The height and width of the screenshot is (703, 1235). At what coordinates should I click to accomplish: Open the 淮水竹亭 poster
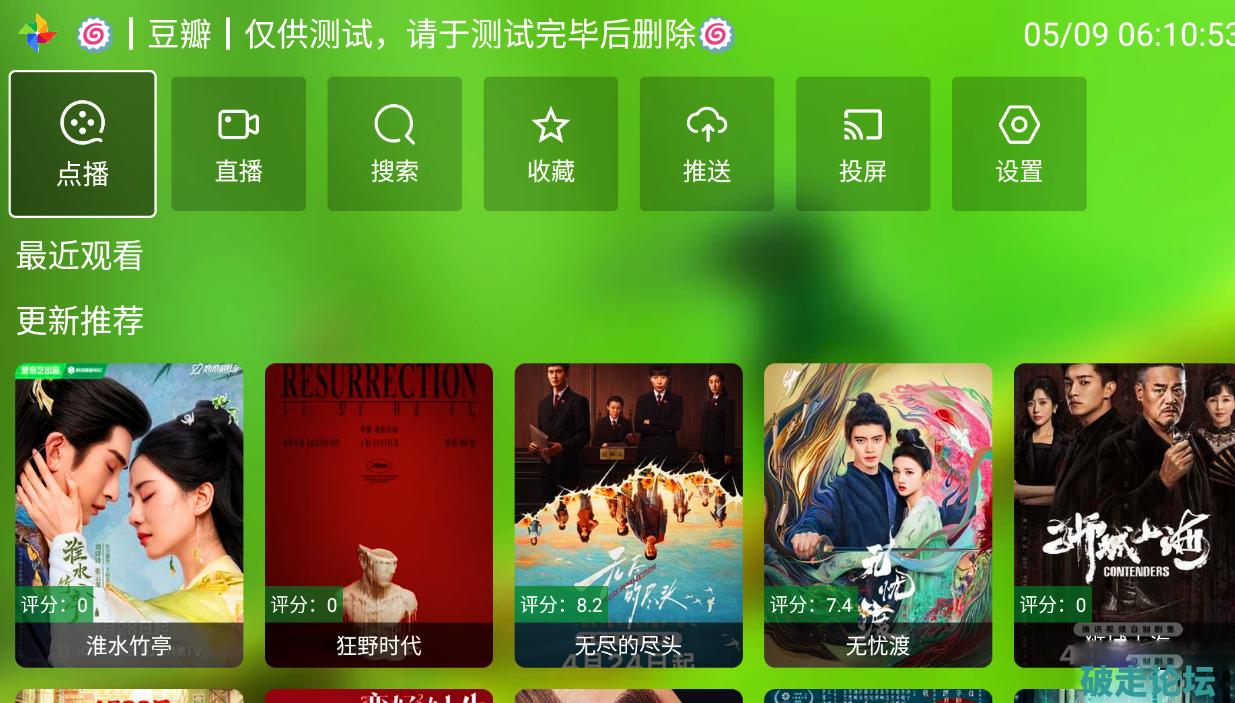pyautogui.click(x=129, y=514)
